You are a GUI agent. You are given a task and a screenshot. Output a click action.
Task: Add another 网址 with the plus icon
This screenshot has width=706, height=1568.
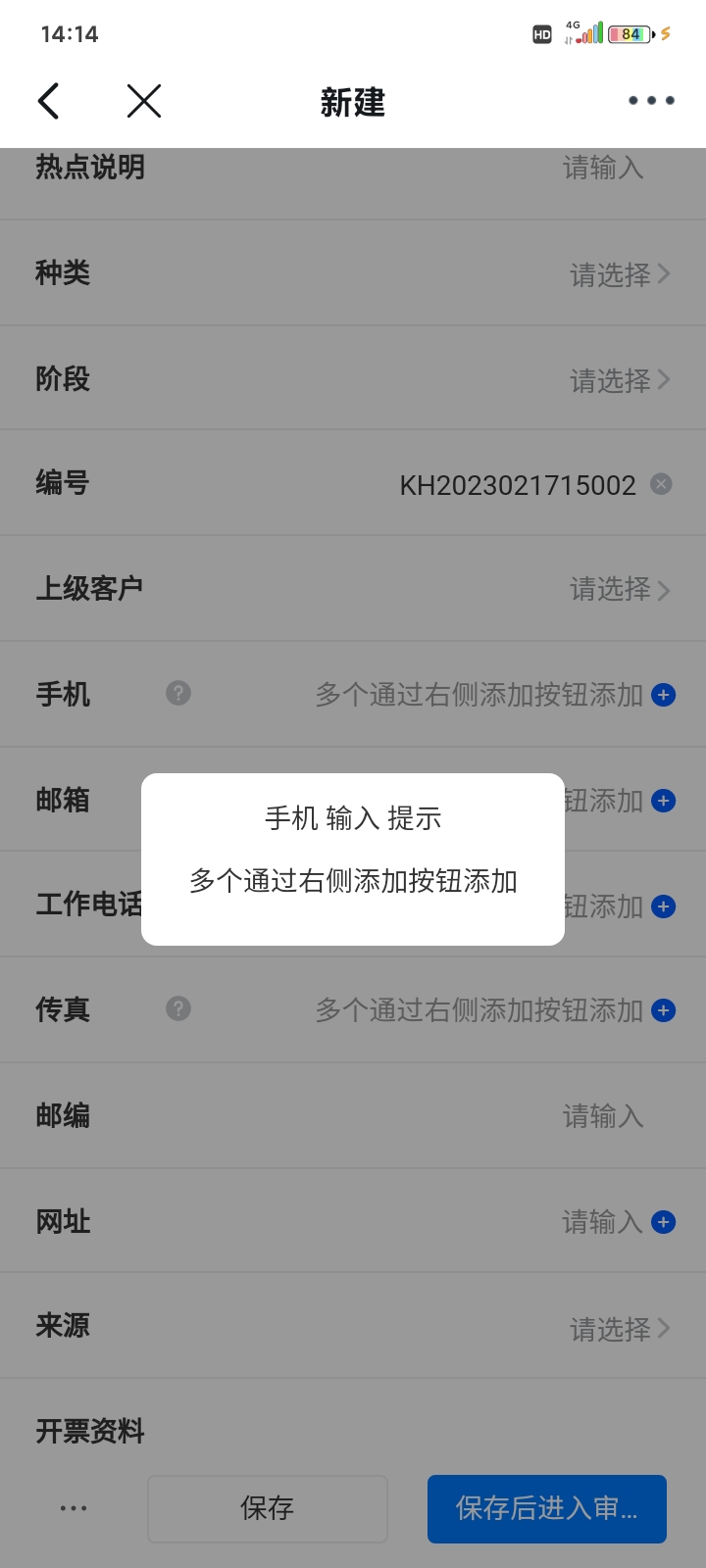pos(664,1222)
